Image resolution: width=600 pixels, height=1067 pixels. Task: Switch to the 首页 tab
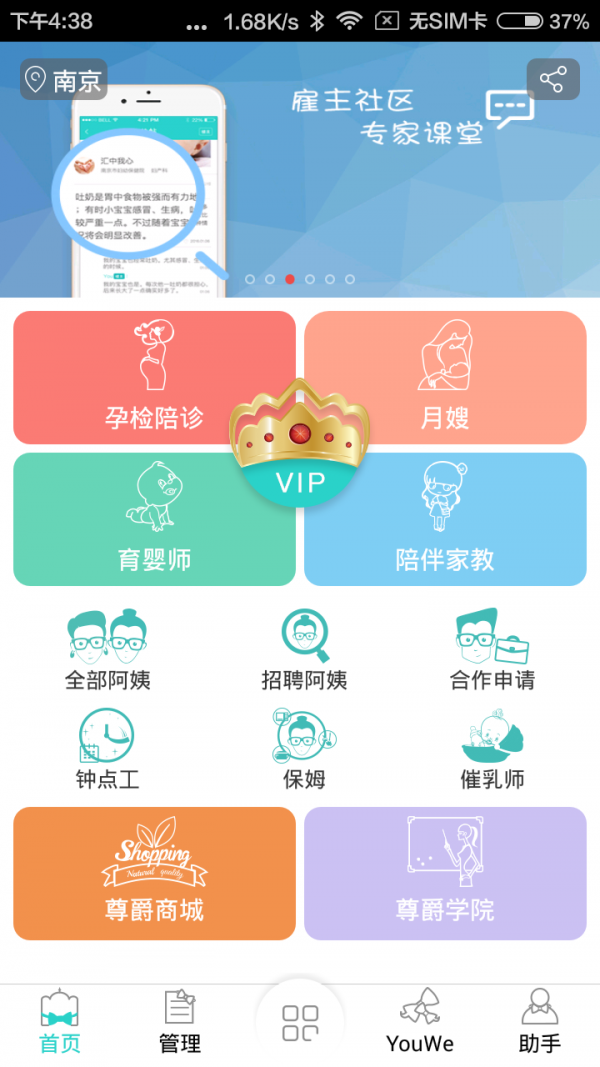(60, 1023)
